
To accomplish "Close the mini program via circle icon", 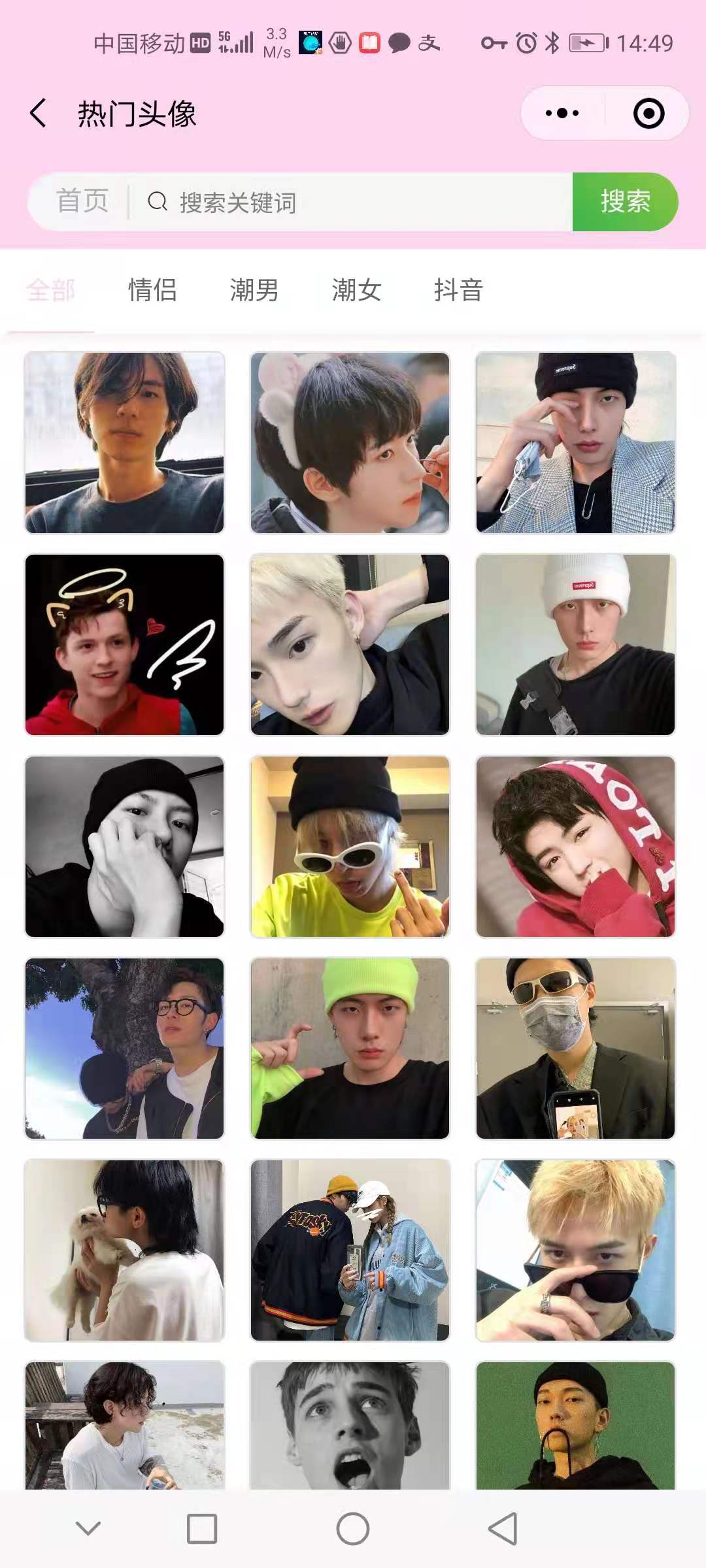I will click(648, 114).
